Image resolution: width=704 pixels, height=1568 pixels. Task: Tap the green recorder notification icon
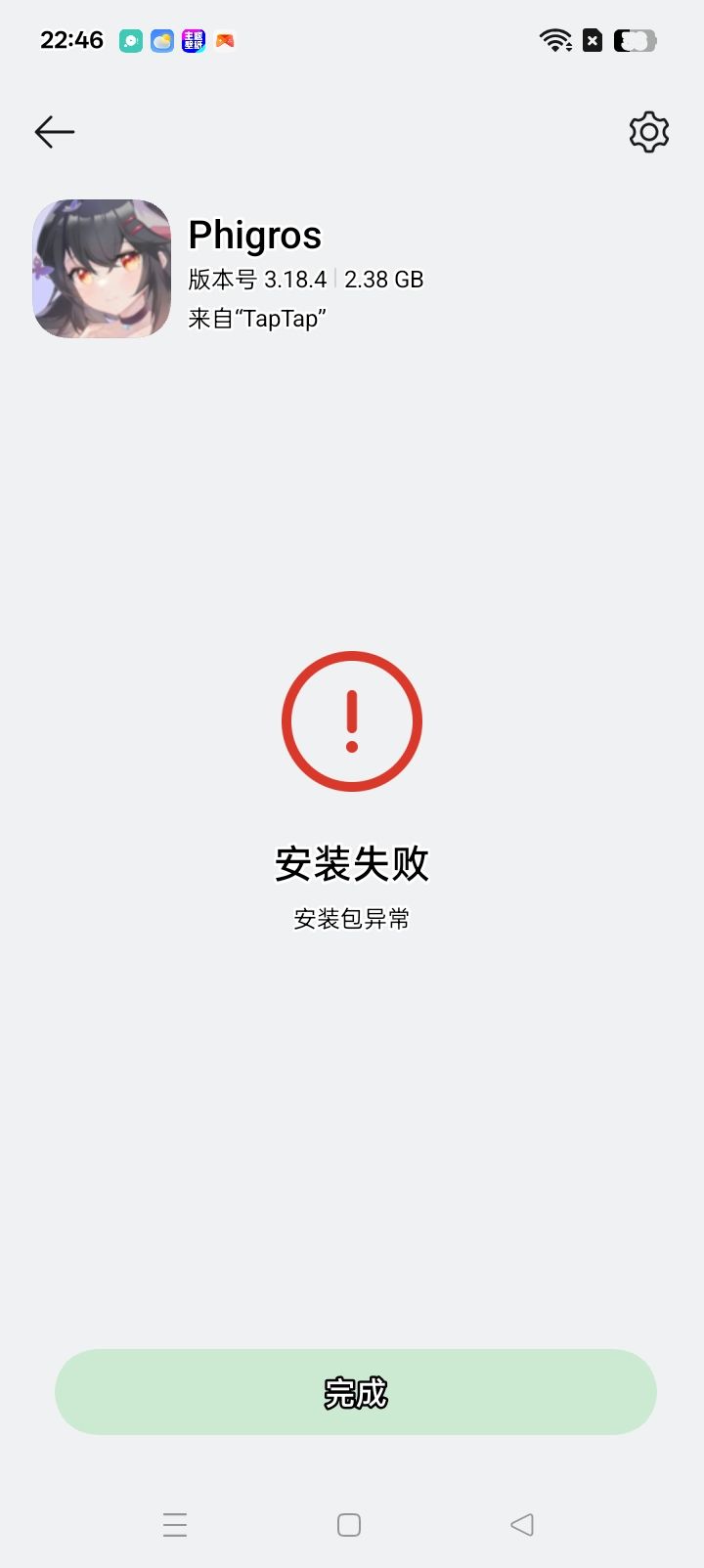coord(130,40)
